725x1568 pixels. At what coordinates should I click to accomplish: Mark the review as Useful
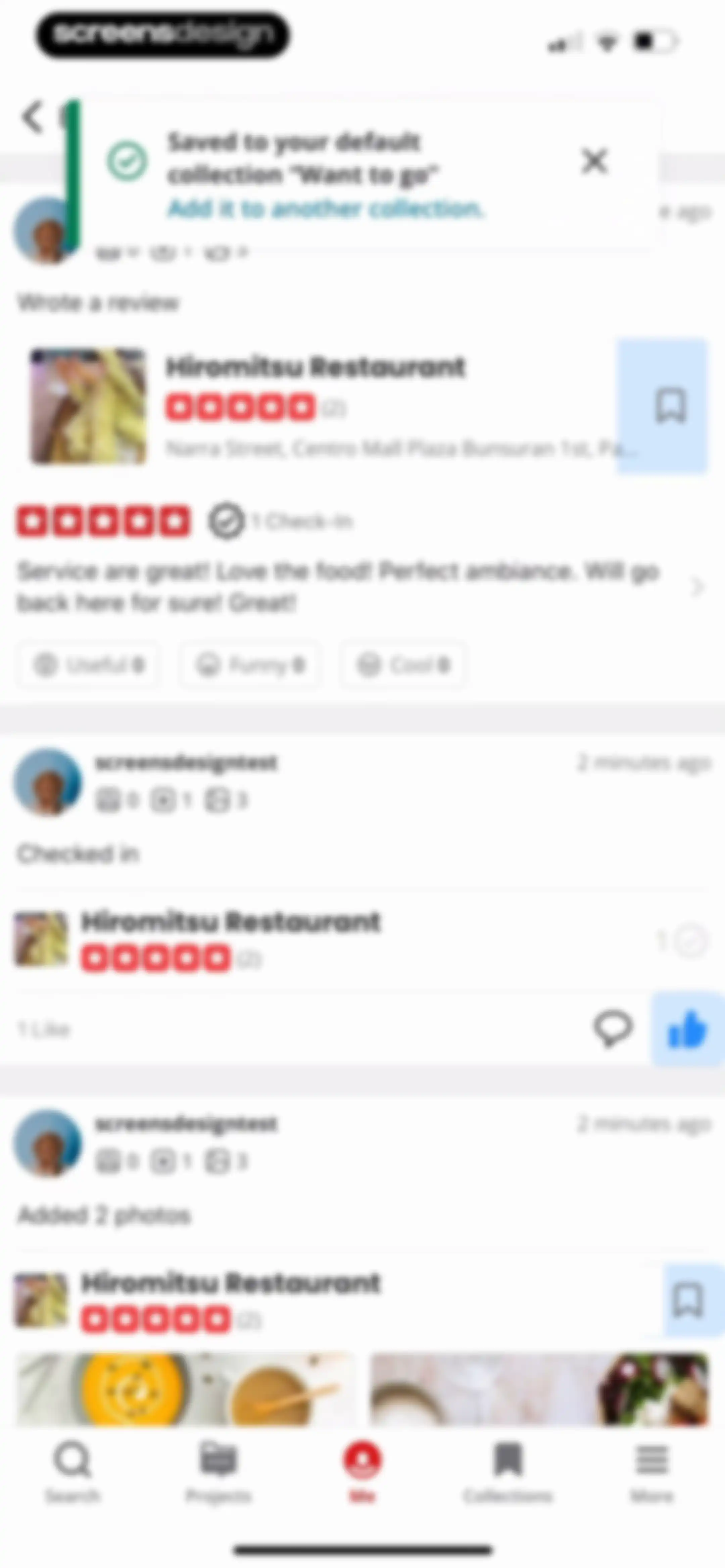[90, 665]
